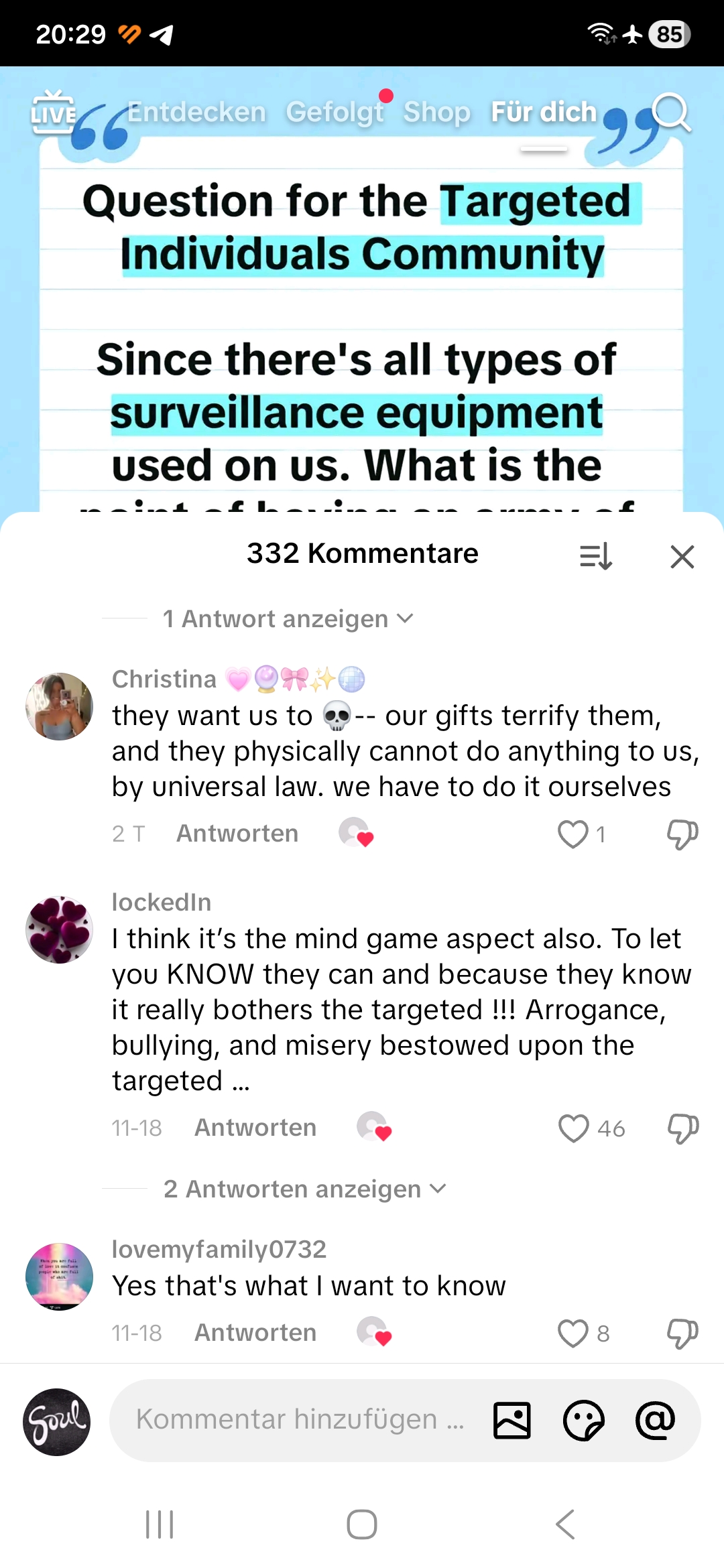This screenshot has height=1568, width=724.
Task: Mention a user with the @ icon
Action: 655,1420
